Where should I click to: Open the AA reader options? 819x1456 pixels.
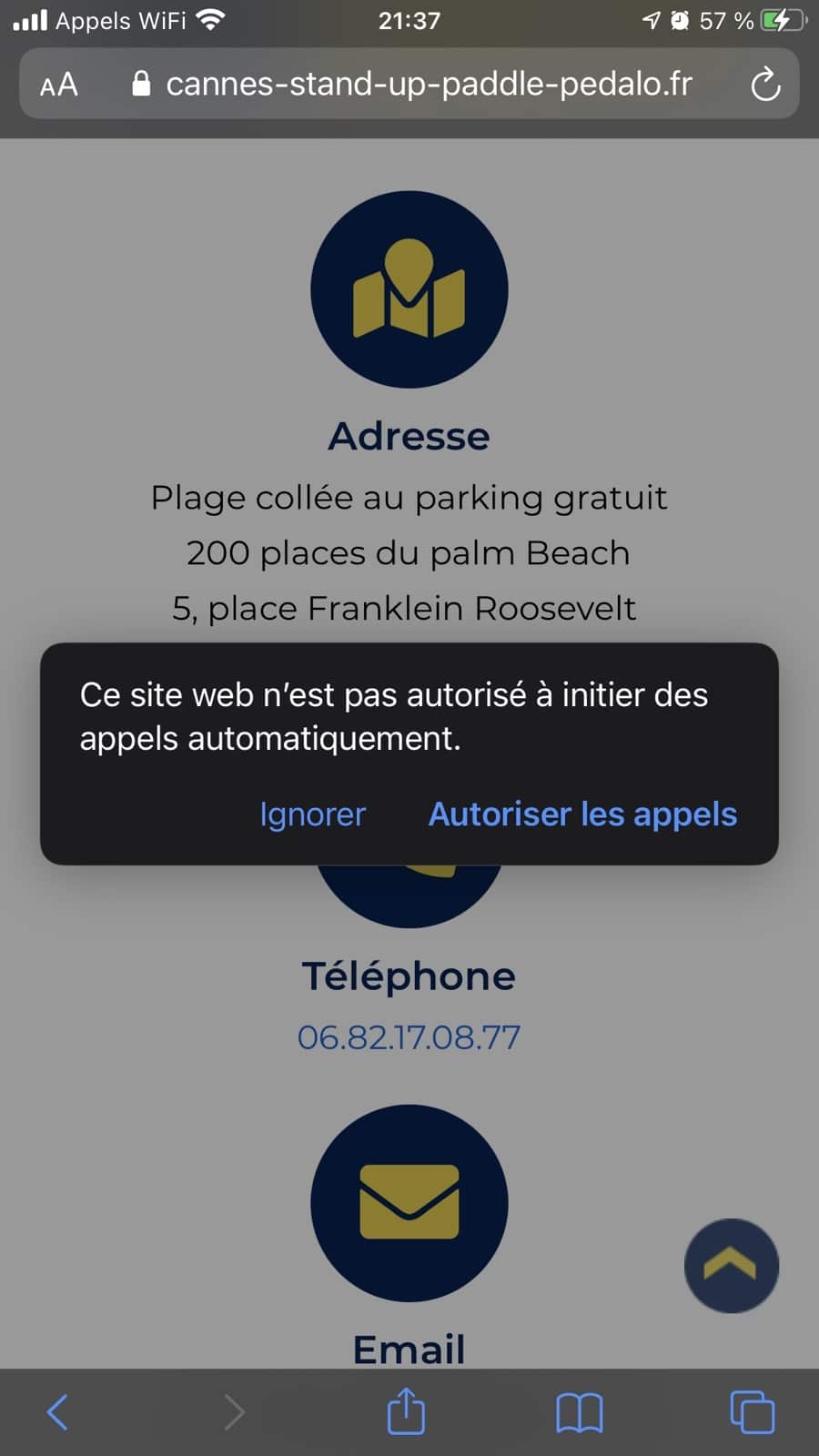pyautogui.click(x=59, y=85)
